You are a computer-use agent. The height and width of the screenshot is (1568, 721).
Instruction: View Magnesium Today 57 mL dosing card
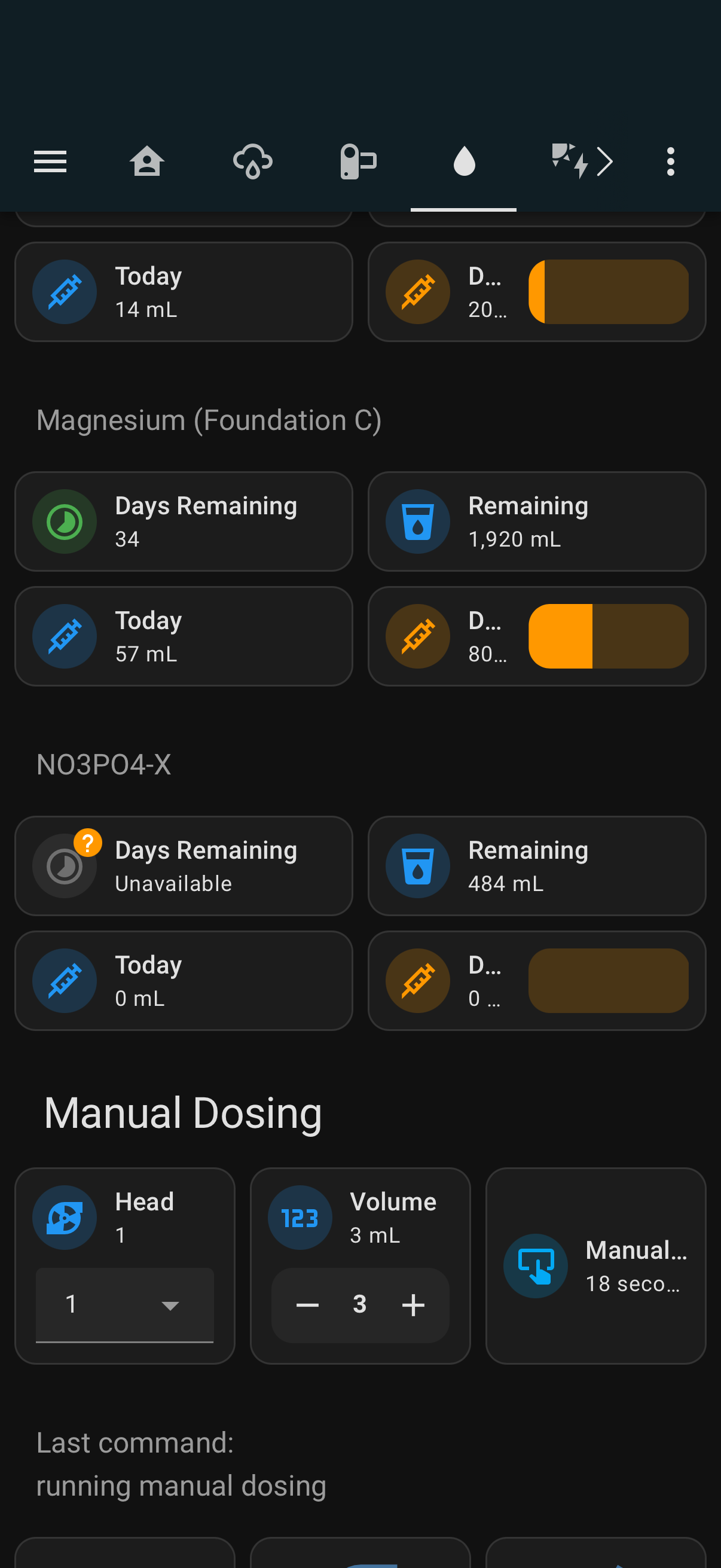point(183,637)
